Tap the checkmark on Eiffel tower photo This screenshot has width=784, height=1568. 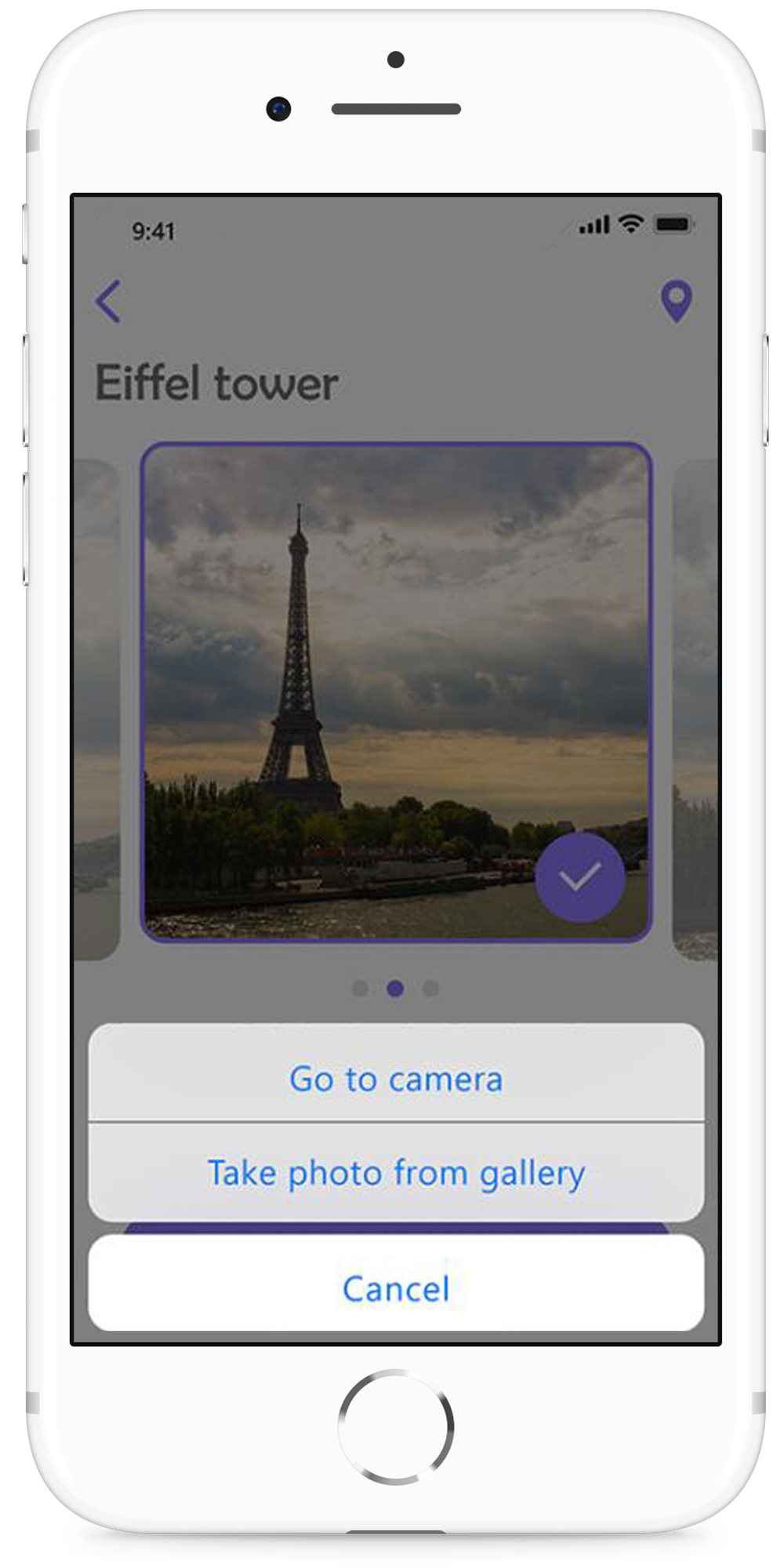point(580,877)
